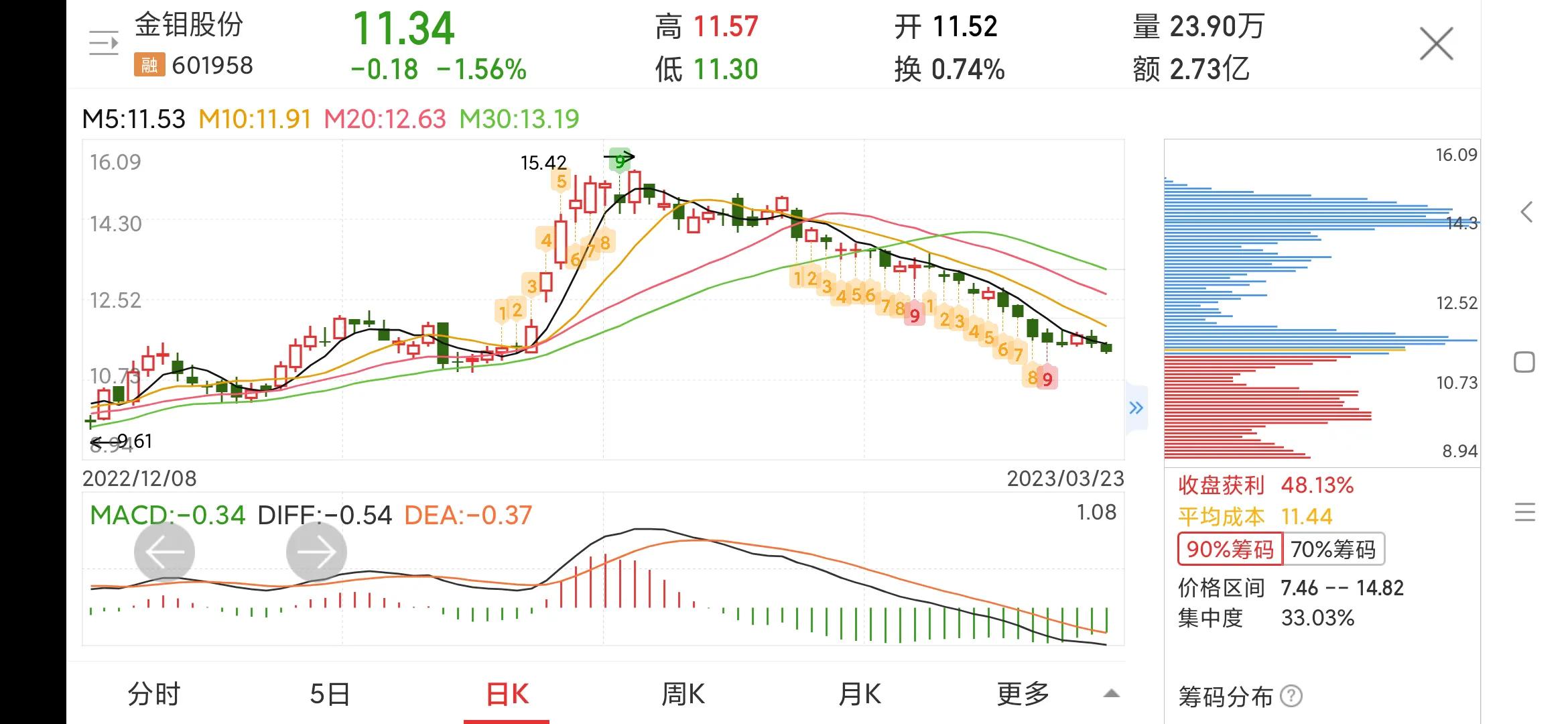1568x724 pixels.
Task: Switch to the 5日 chart tab
Action: 330,695
